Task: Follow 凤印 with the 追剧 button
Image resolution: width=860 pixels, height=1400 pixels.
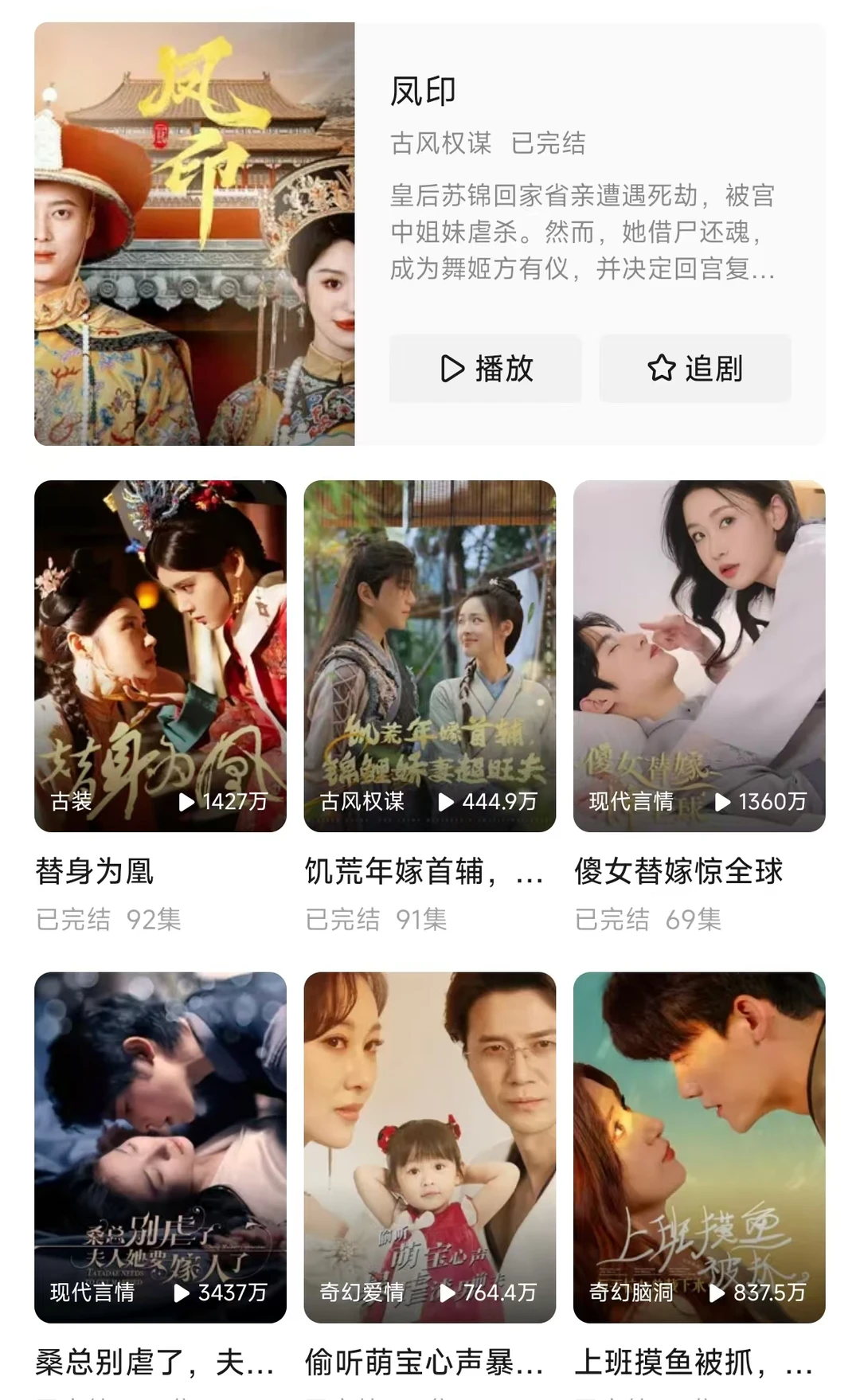Action: pyautogui.click(x=695, y=369)
